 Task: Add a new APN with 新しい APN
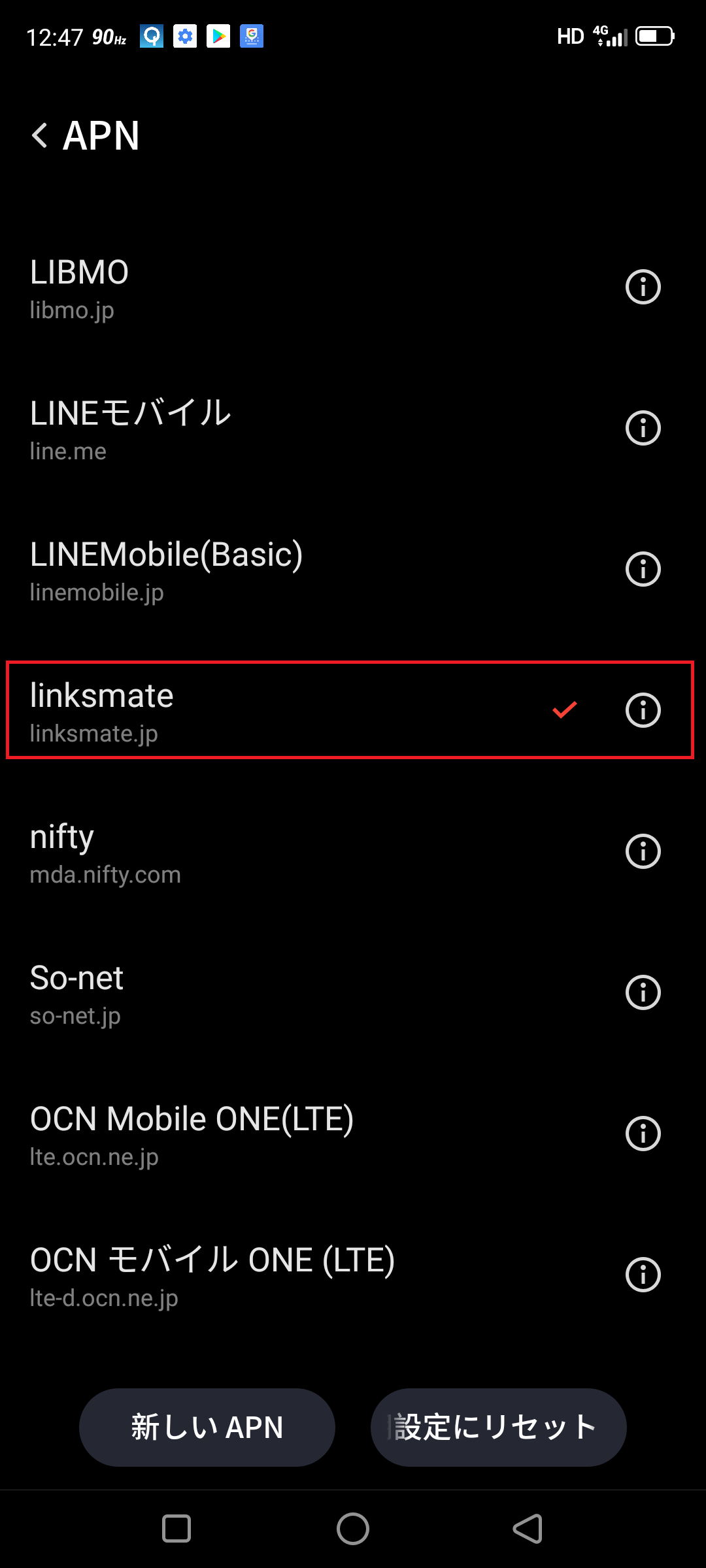207,1427
